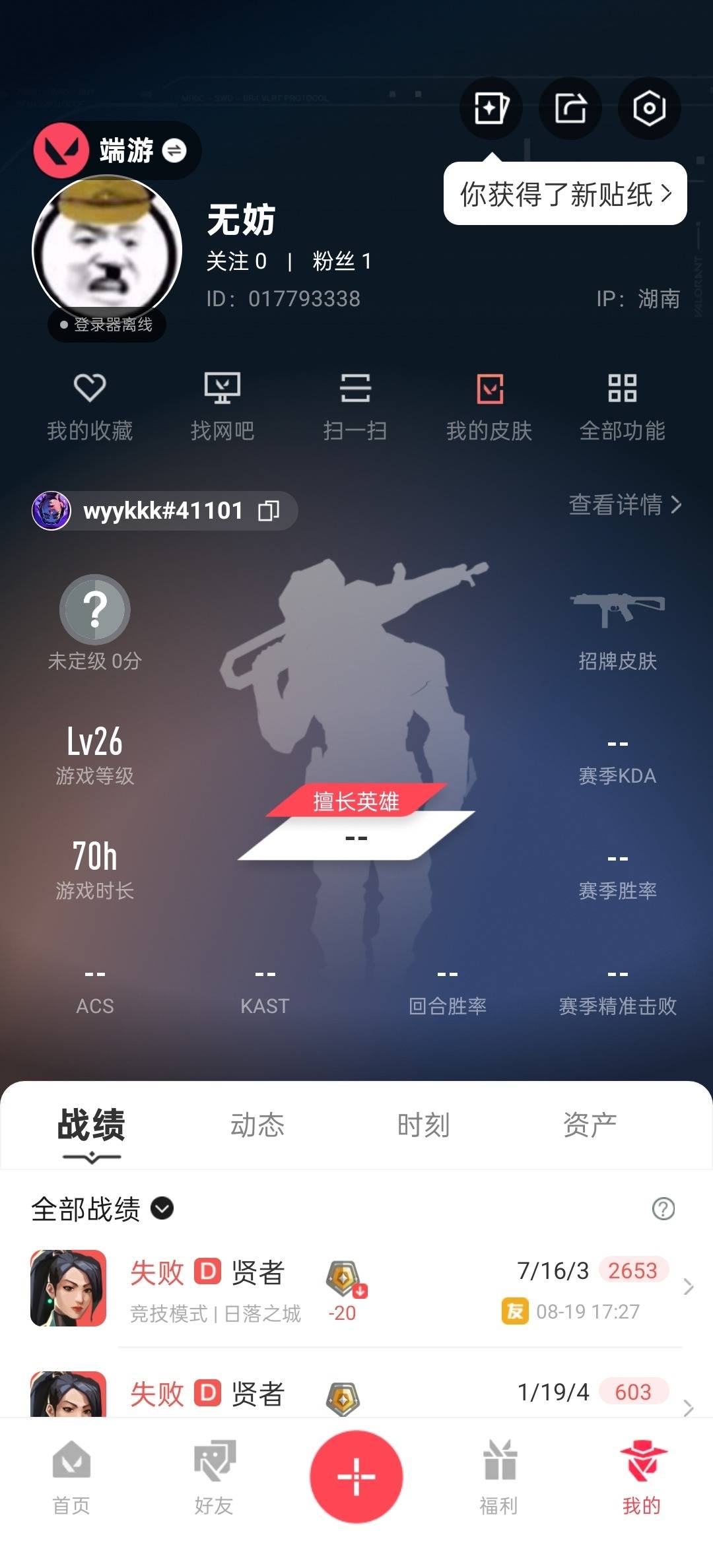The image size is (713, 1568).
Task: Copy game ID wyykkk#41101
Action: (269, 511)
